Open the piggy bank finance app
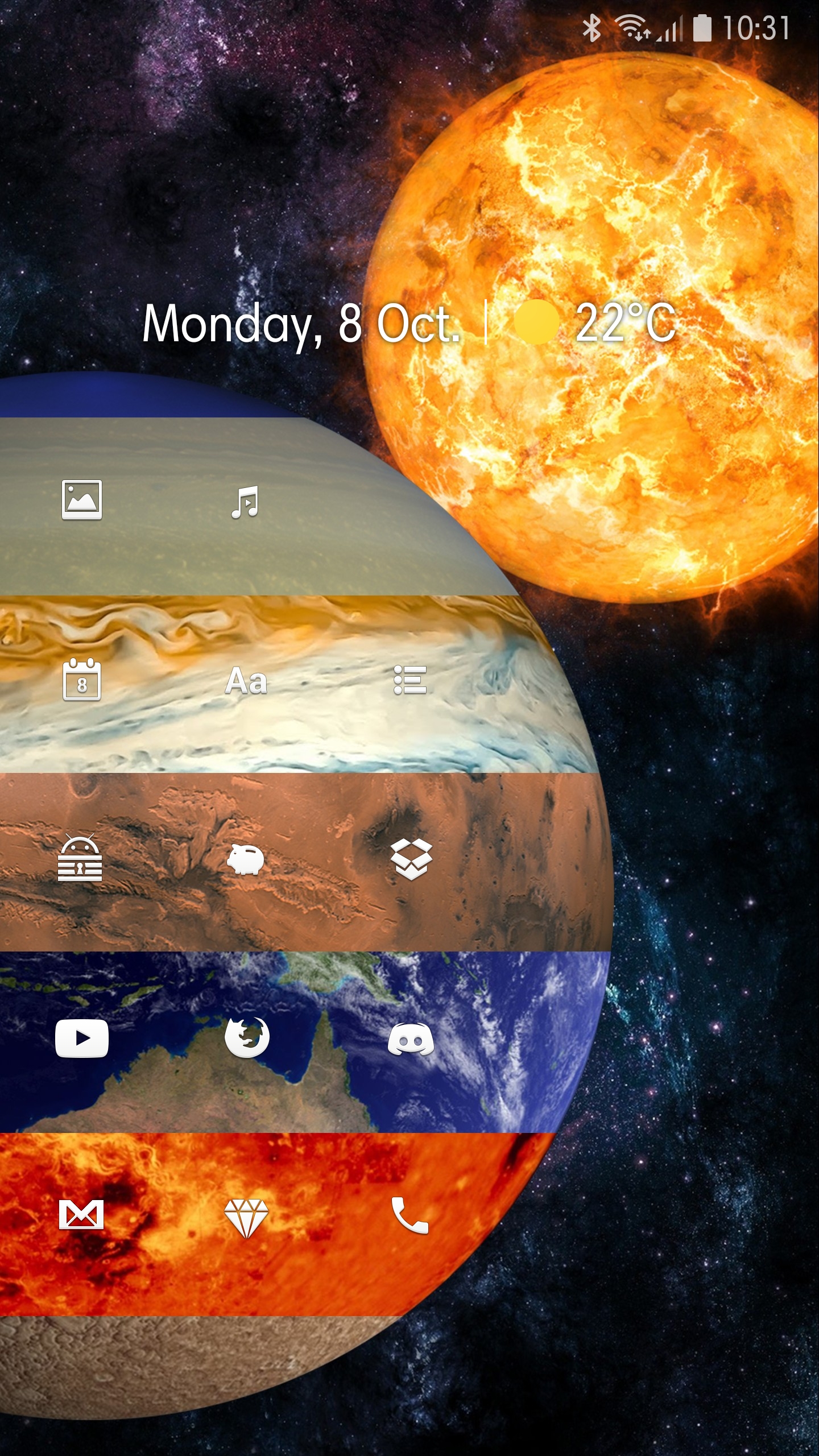This screenshot has height=1456, width=819. [246, 859]
